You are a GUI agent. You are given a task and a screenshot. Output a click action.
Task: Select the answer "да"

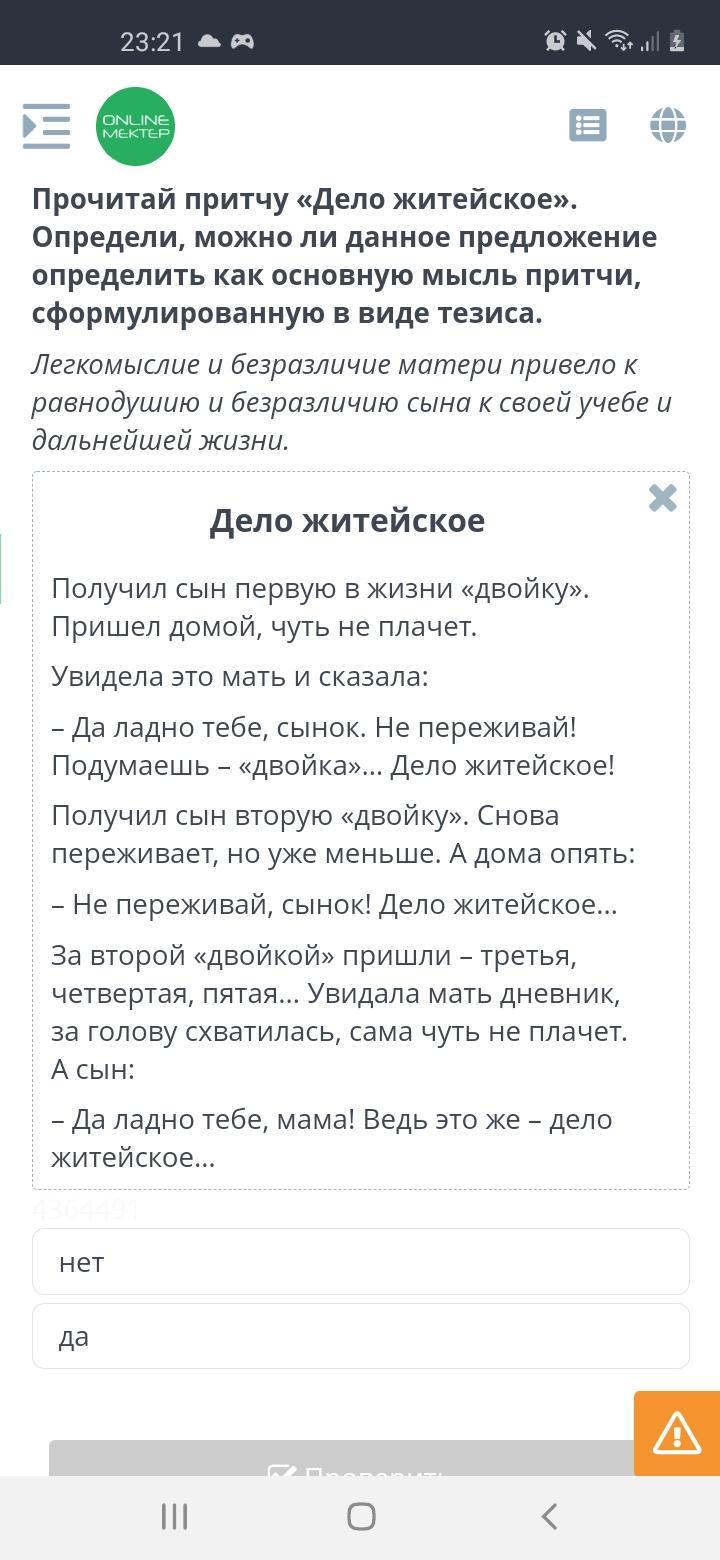[x=360, y=1336]
